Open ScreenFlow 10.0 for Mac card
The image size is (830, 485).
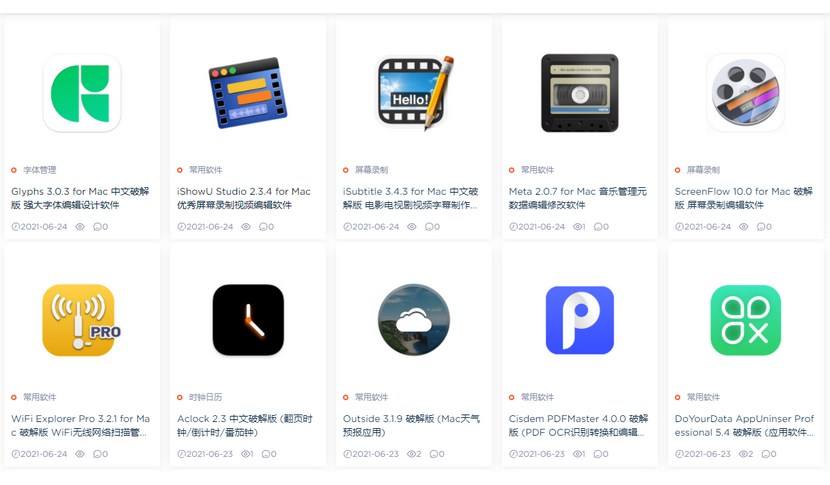pyautogui.click(x=744, y=197)
